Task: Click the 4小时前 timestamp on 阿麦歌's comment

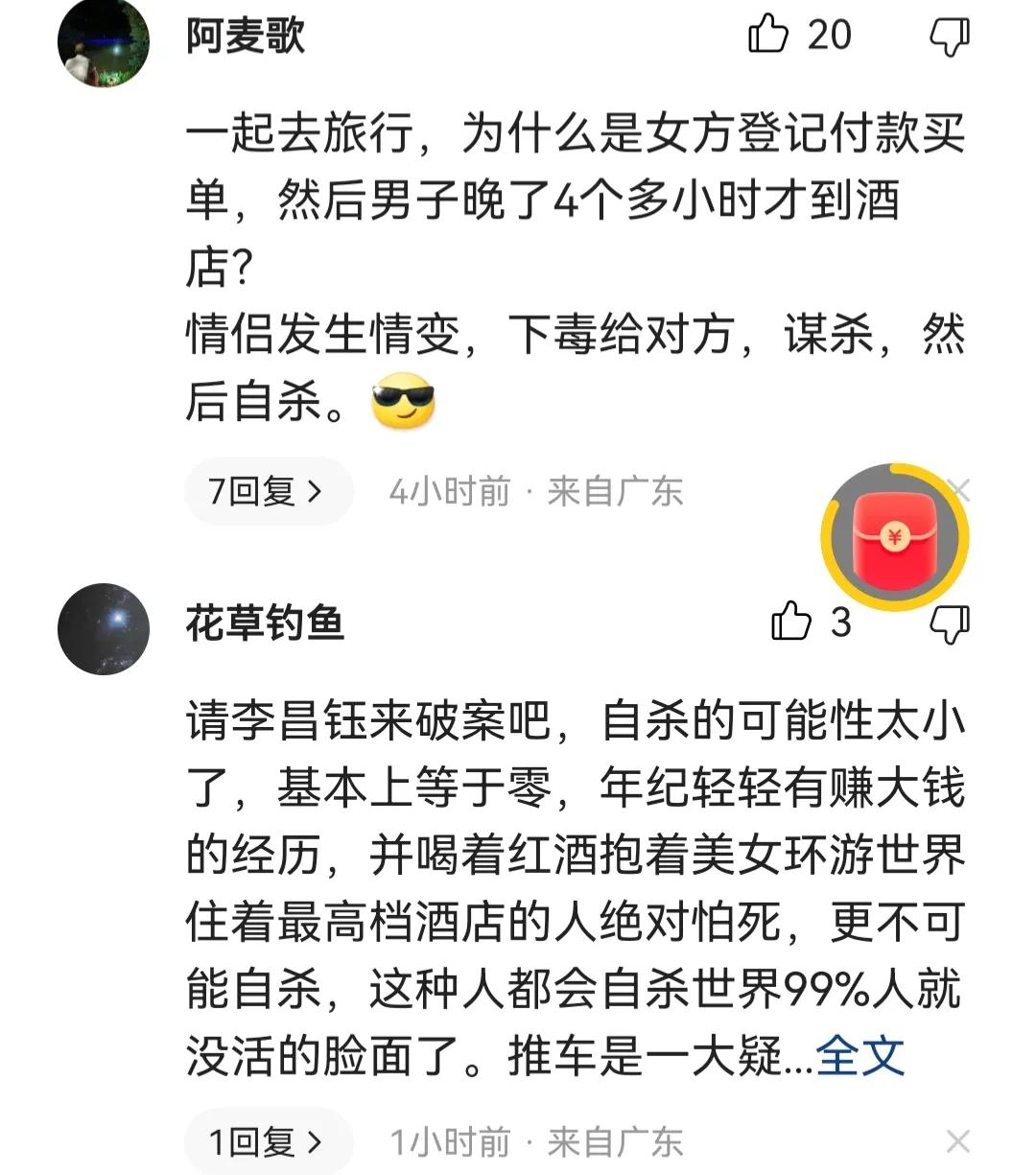Action: (x=449, y=490)
